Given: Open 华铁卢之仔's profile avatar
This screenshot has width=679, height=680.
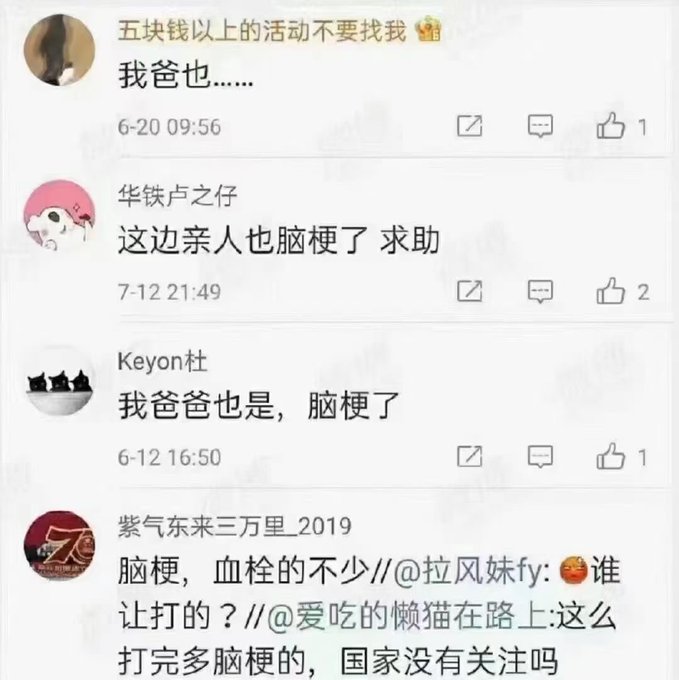Looking at the screenshot, I should [58, 214].
